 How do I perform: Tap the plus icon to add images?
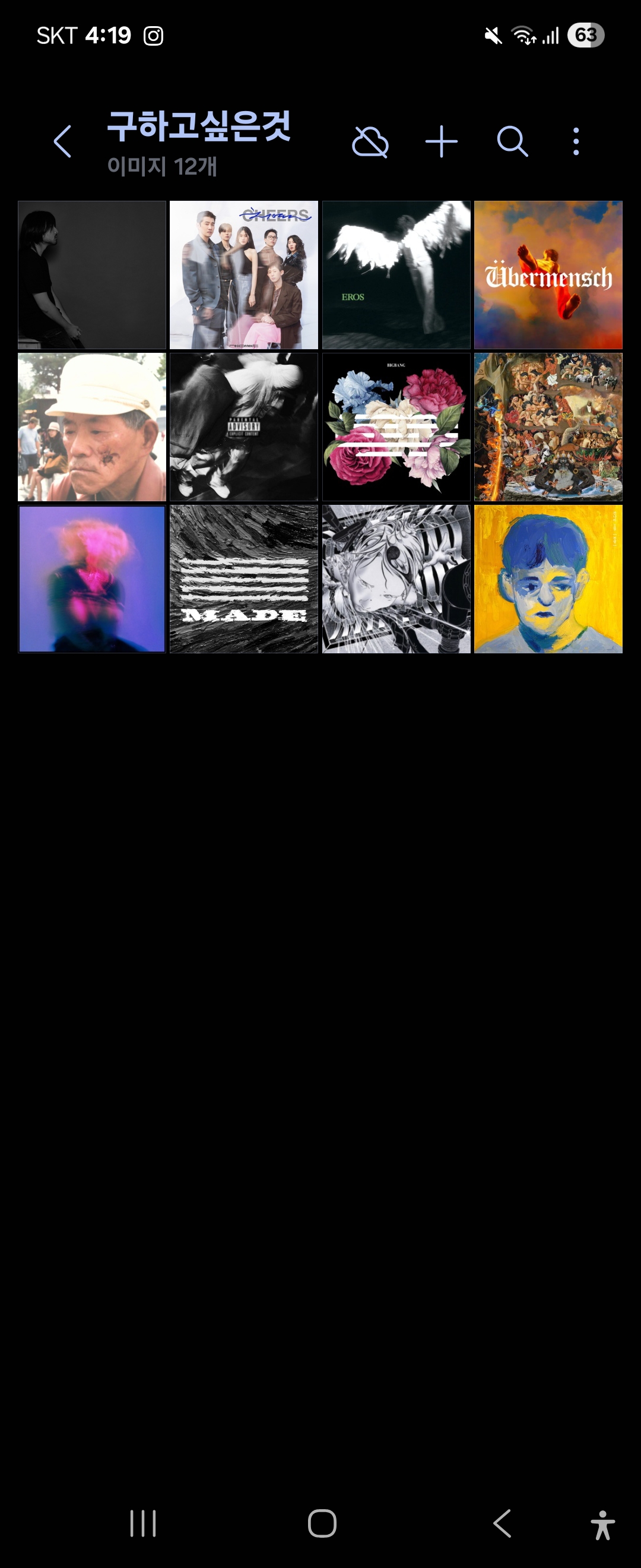click(442, 142)
